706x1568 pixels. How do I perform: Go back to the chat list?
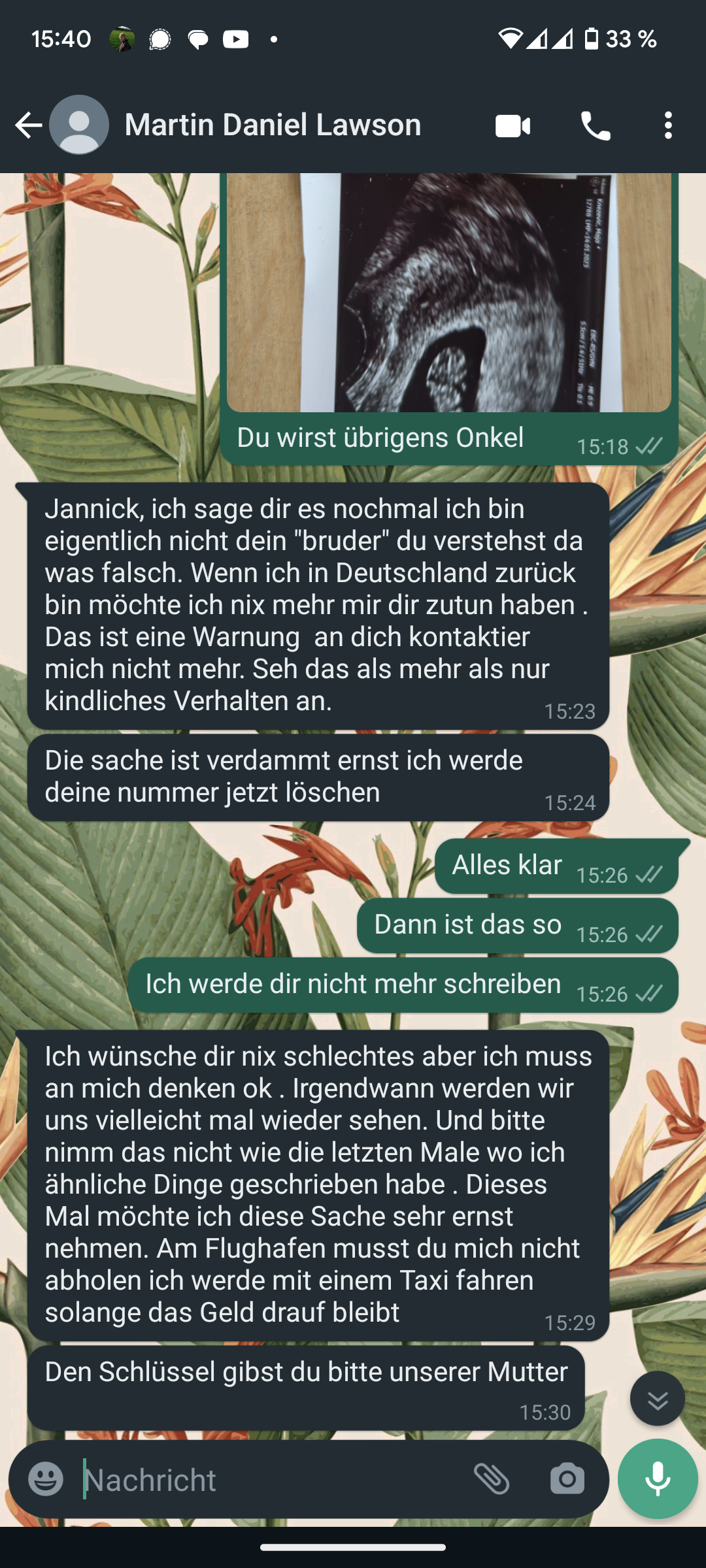point(29,125)
